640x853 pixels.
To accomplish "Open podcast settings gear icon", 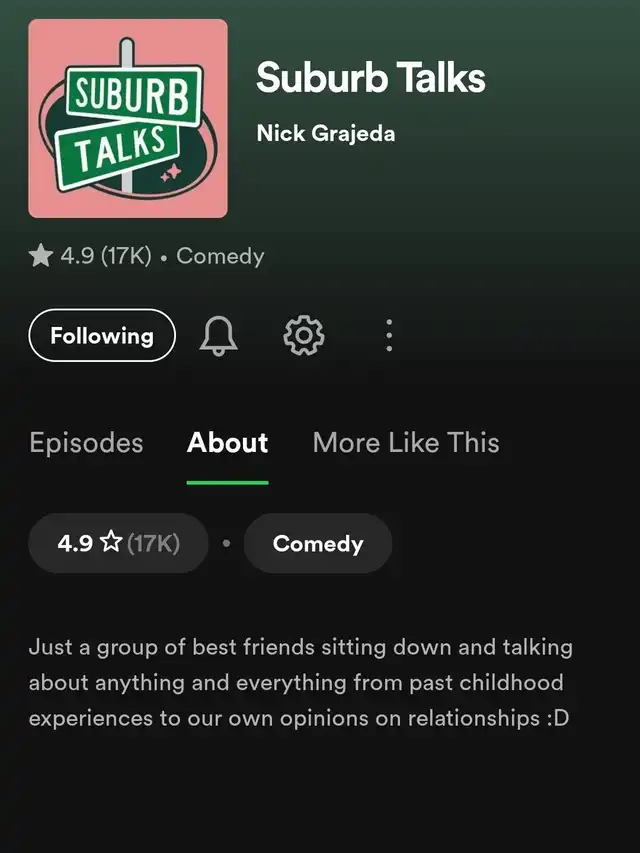I will pos(304,336).
